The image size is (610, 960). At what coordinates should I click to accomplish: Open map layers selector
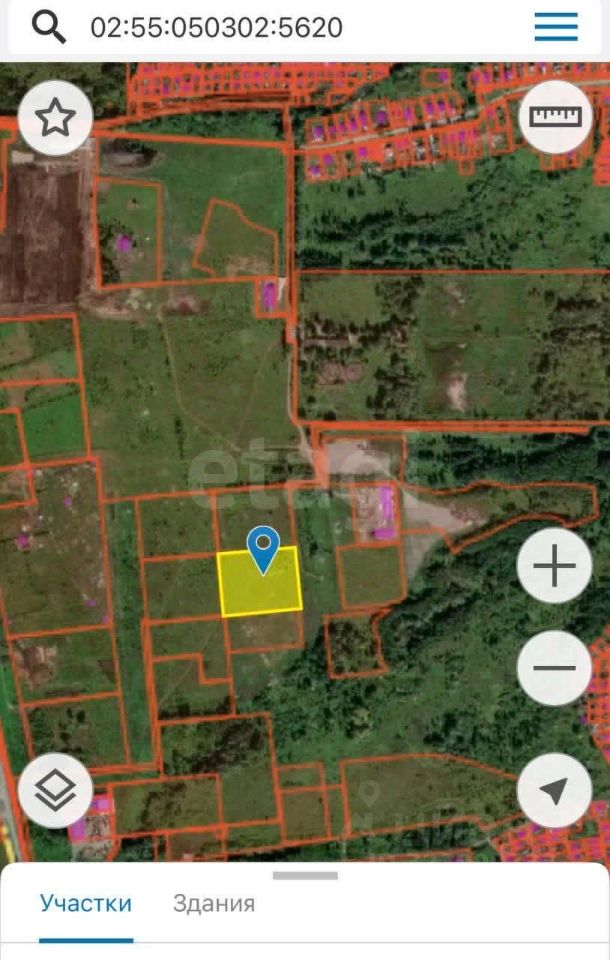(x=55, y=789)
